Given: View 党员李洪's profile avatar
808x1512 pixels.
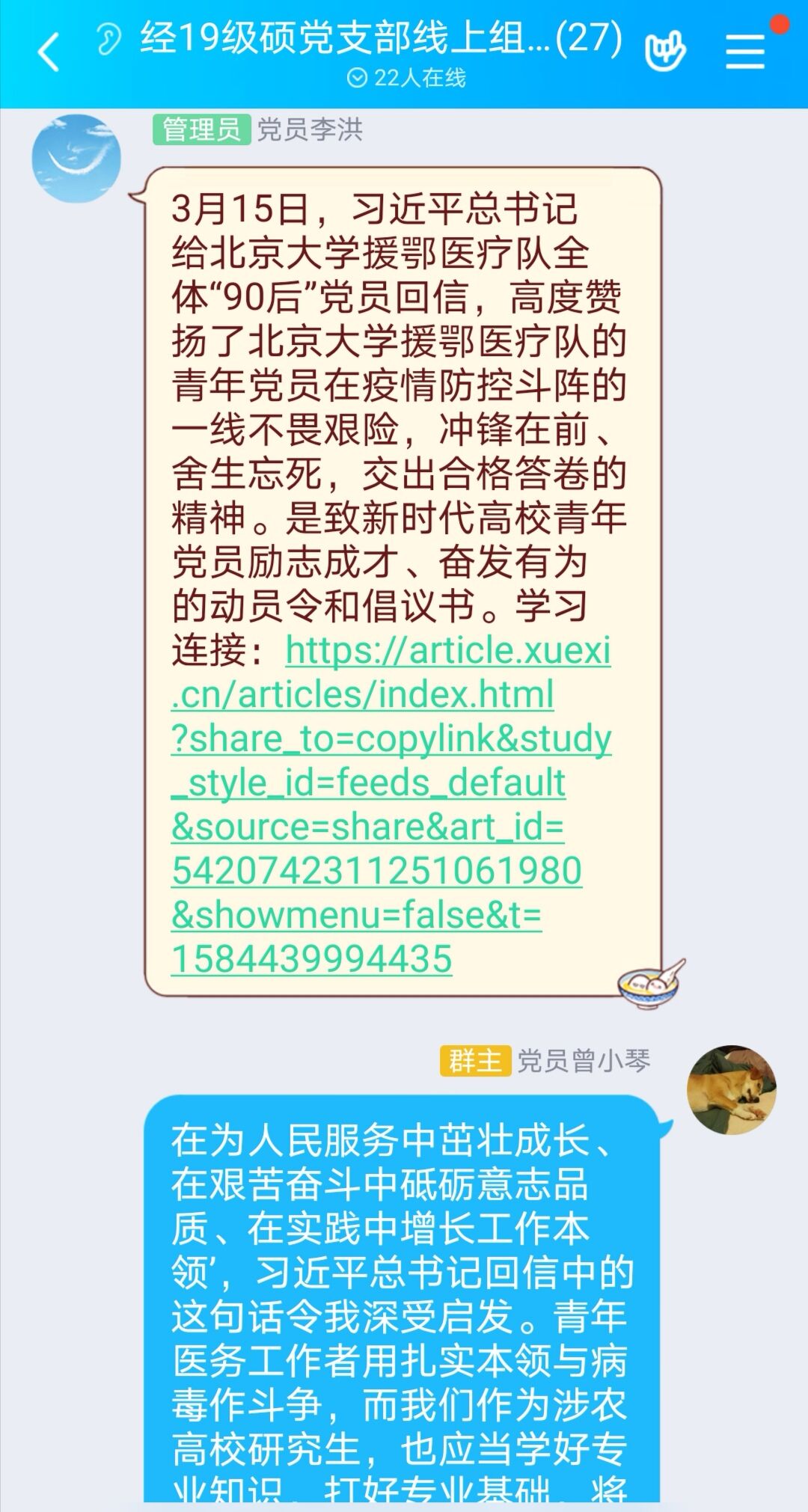Looking at the screenshot, I should [76, 159].
